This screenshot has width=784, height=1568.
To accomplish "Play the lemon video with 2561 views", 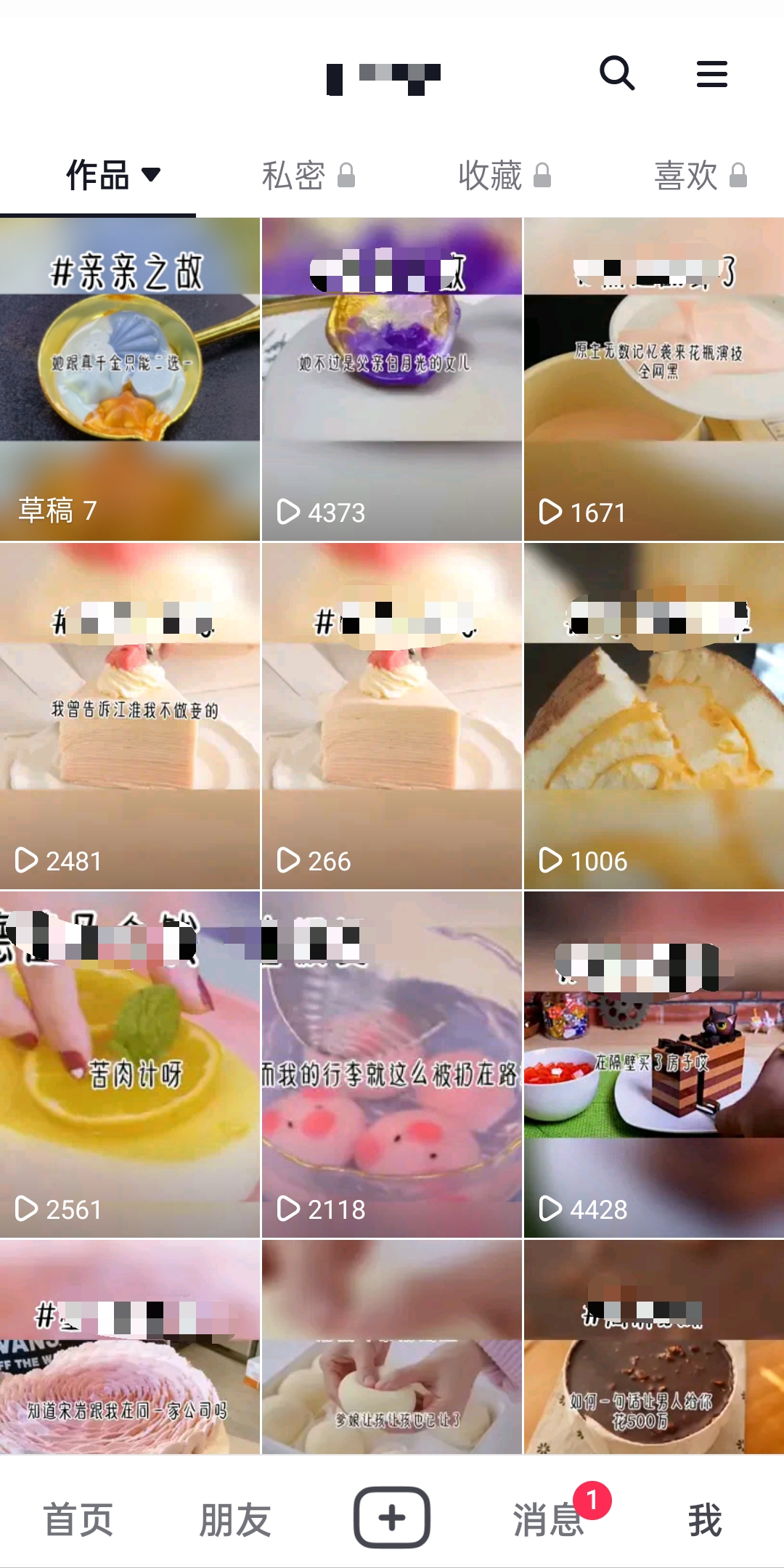I will click(x=130, y=1064).
